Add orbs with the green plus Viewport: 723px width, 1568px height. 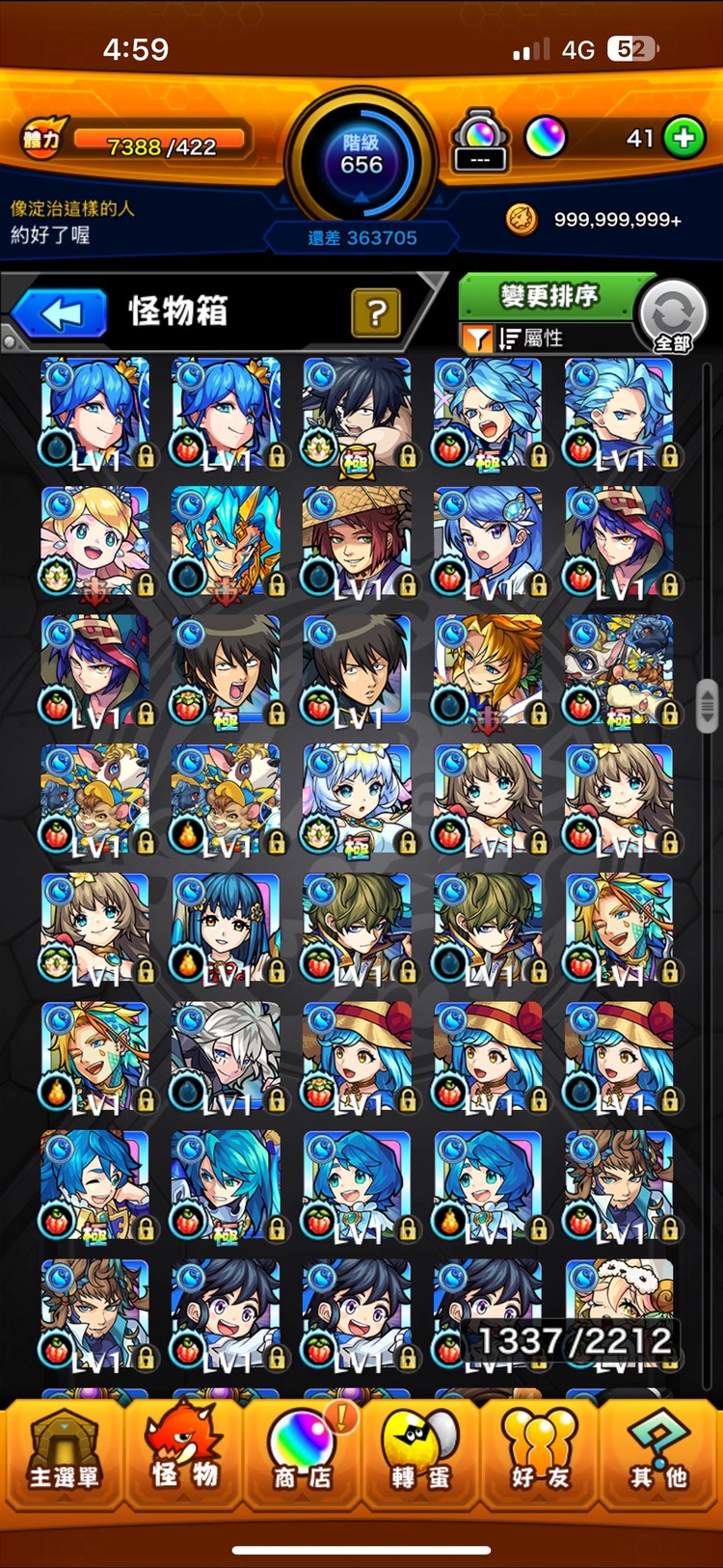(x=683, y=138)
